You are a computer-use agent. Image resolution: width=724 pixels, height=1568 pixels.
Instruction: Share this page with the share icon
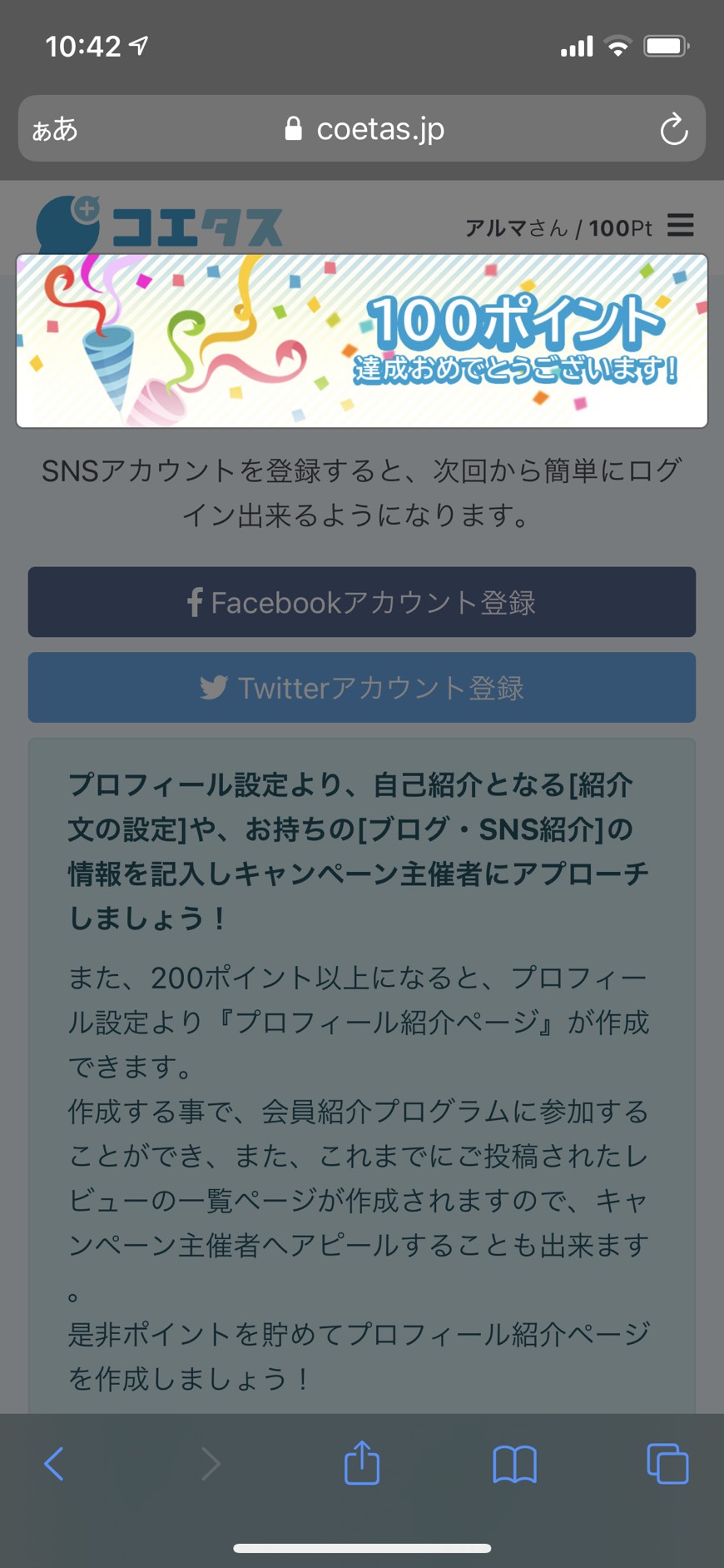[362, 1462]
